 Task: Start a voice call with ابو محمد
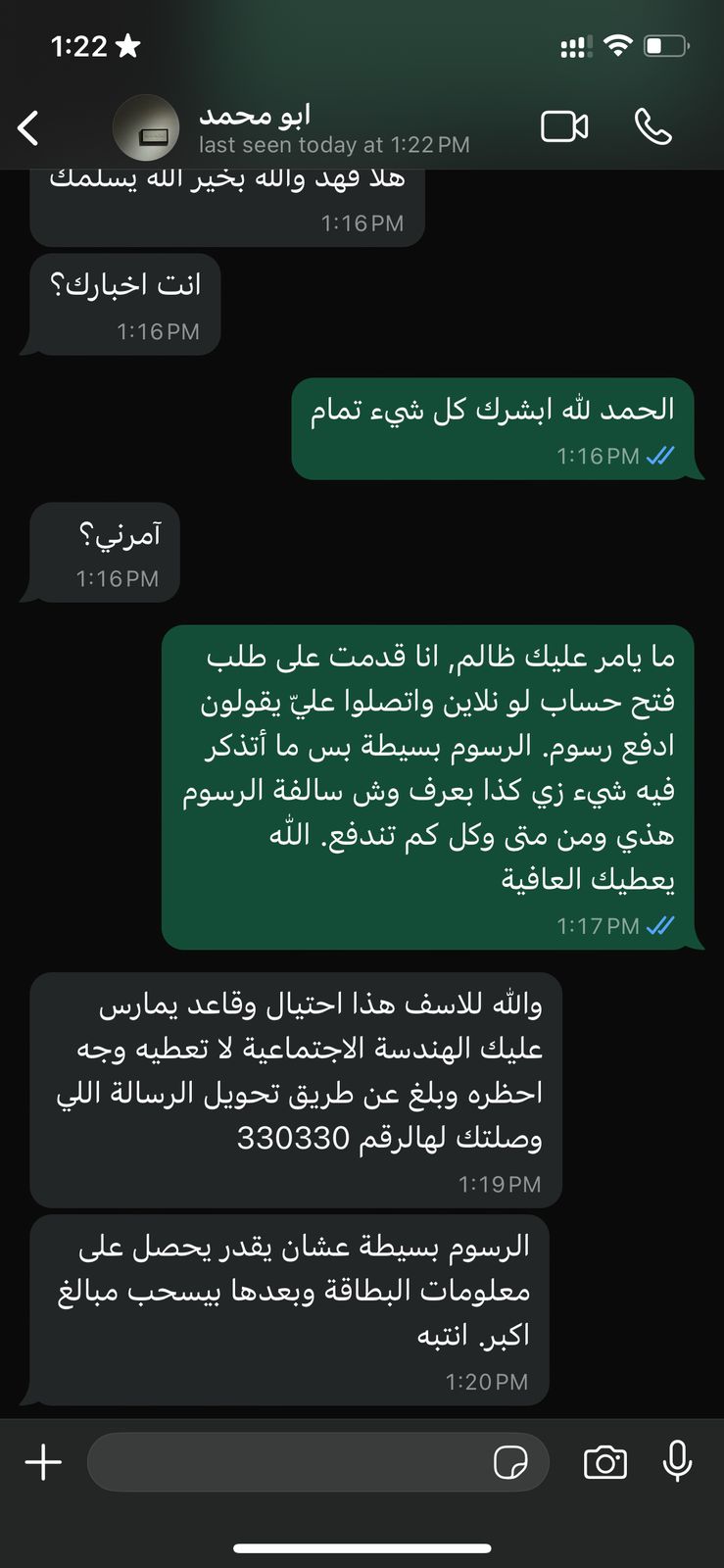point(652,127)
